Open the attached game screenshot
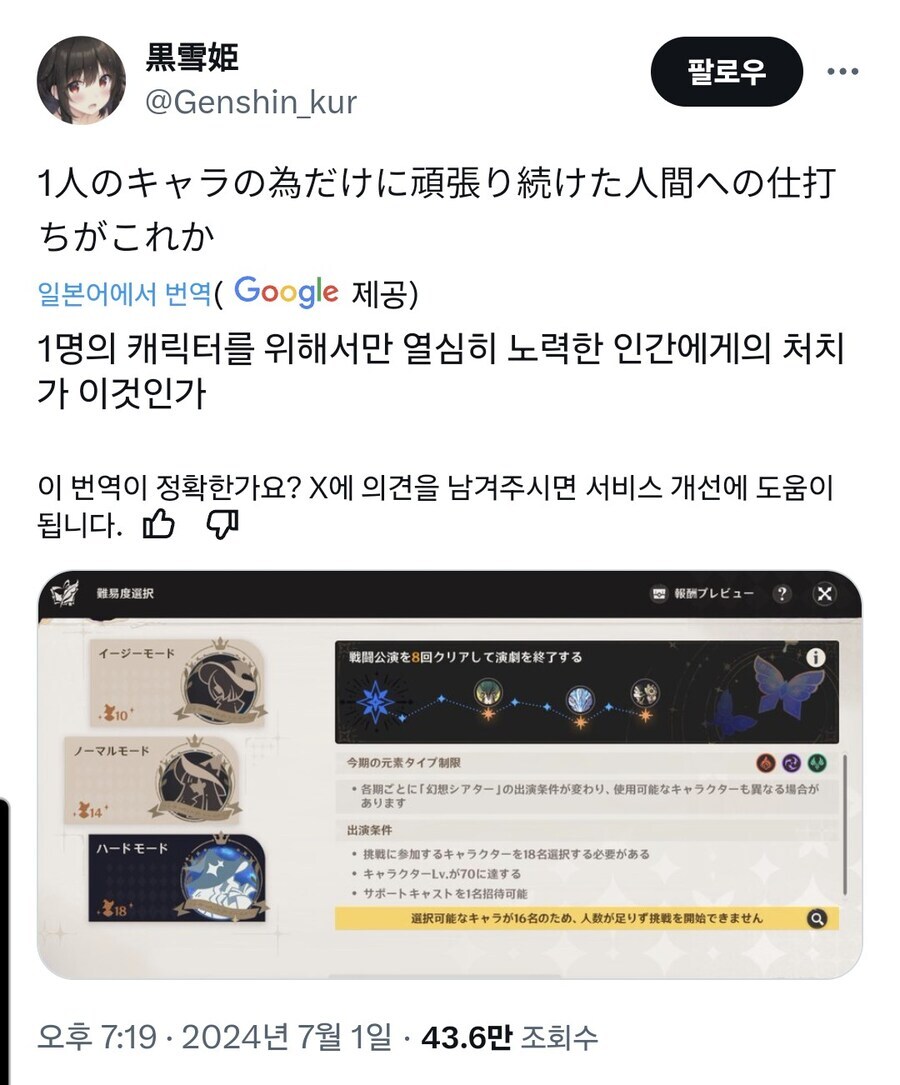The width and height of the screenshot is (900, 1085). tap(450, 773)
